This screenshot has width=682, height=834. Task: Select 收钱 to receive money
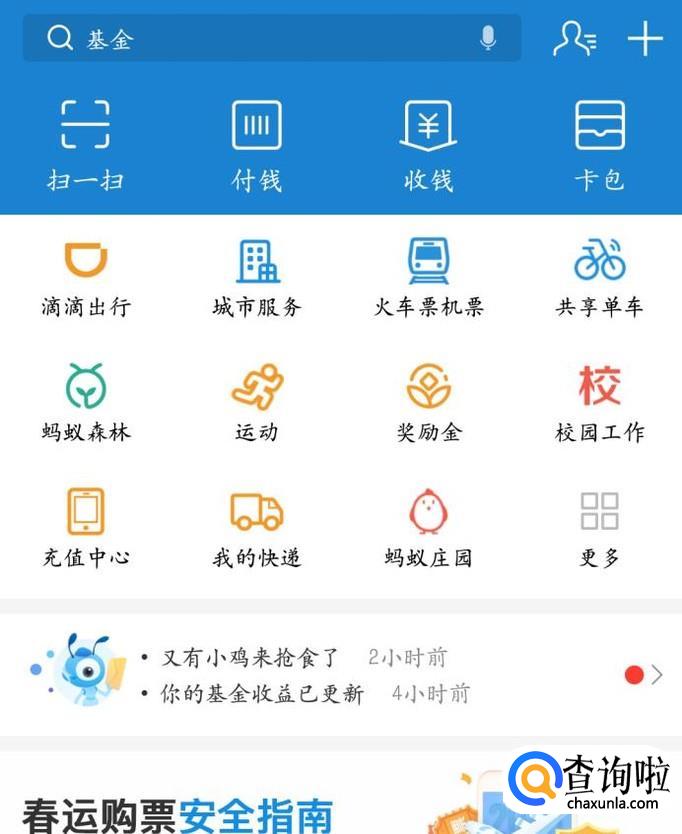pos(428,144)
